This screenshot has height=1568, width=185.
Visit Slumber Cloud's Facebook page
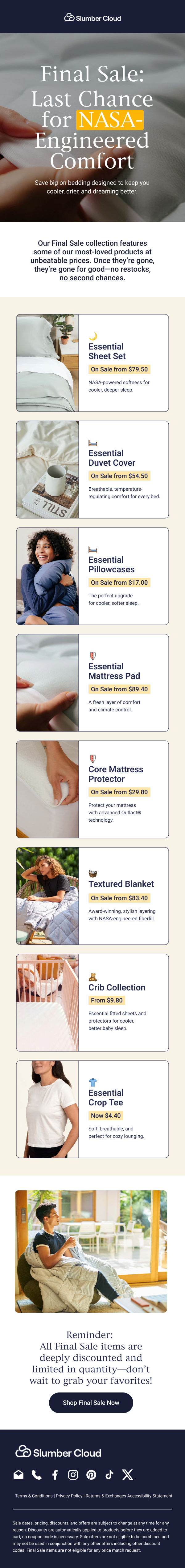(55, 1474)
